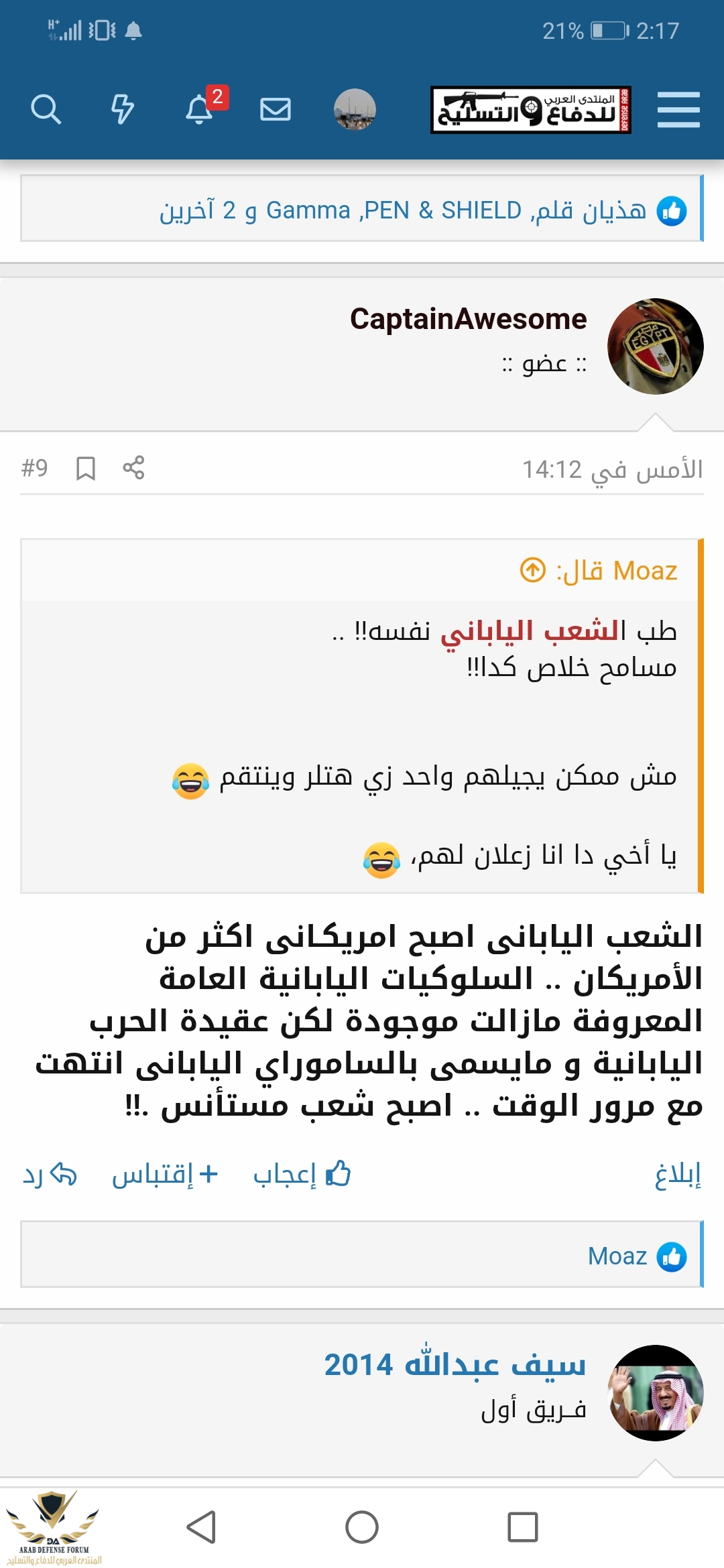Open my account avatar in header
Image resolution: width=724 pixels, height=1568 pixels.
(355, 109)
